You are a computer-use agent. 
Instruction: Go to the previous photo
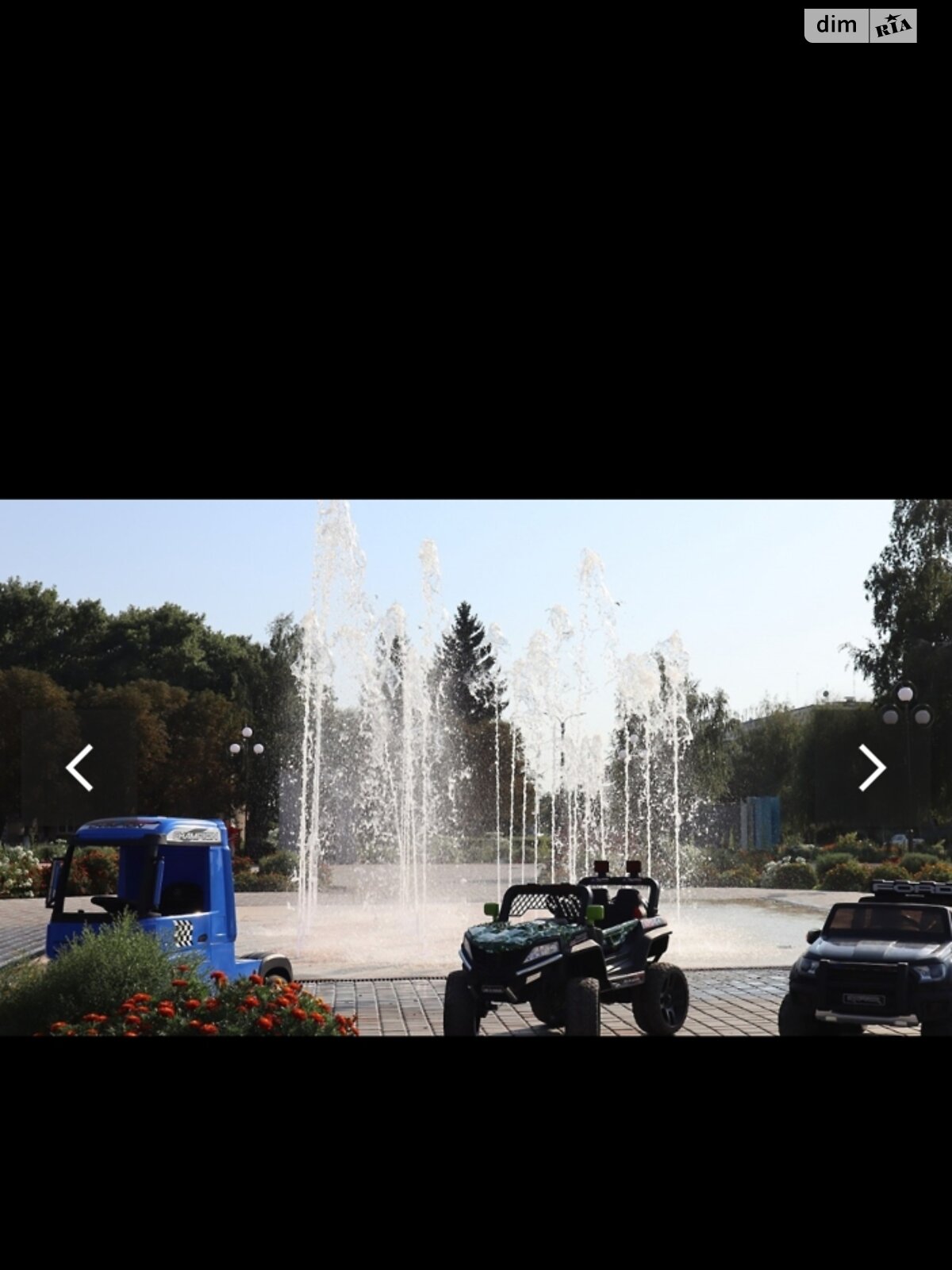[79, 768]
